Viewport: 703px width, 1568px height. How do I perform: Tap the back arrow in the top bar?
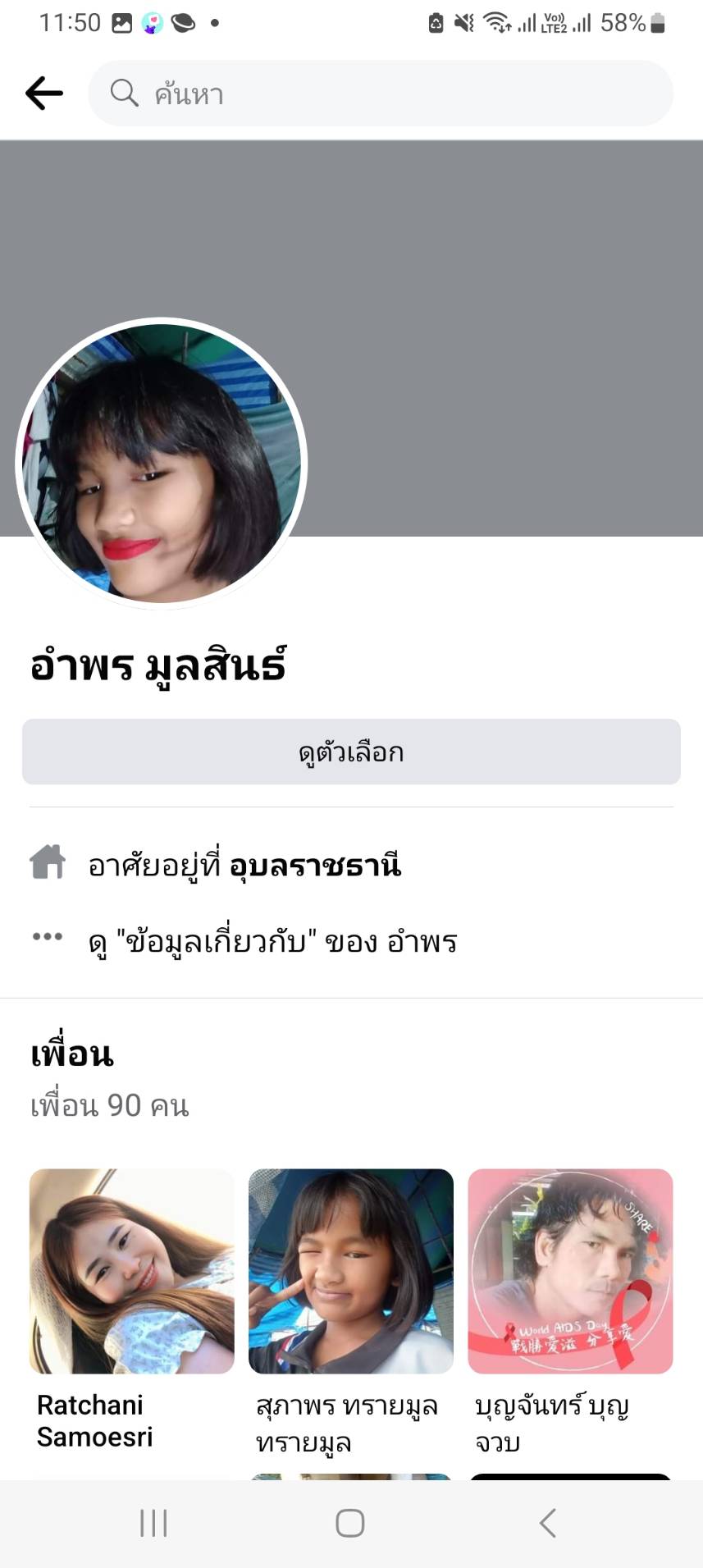click(x=44, y=94)
